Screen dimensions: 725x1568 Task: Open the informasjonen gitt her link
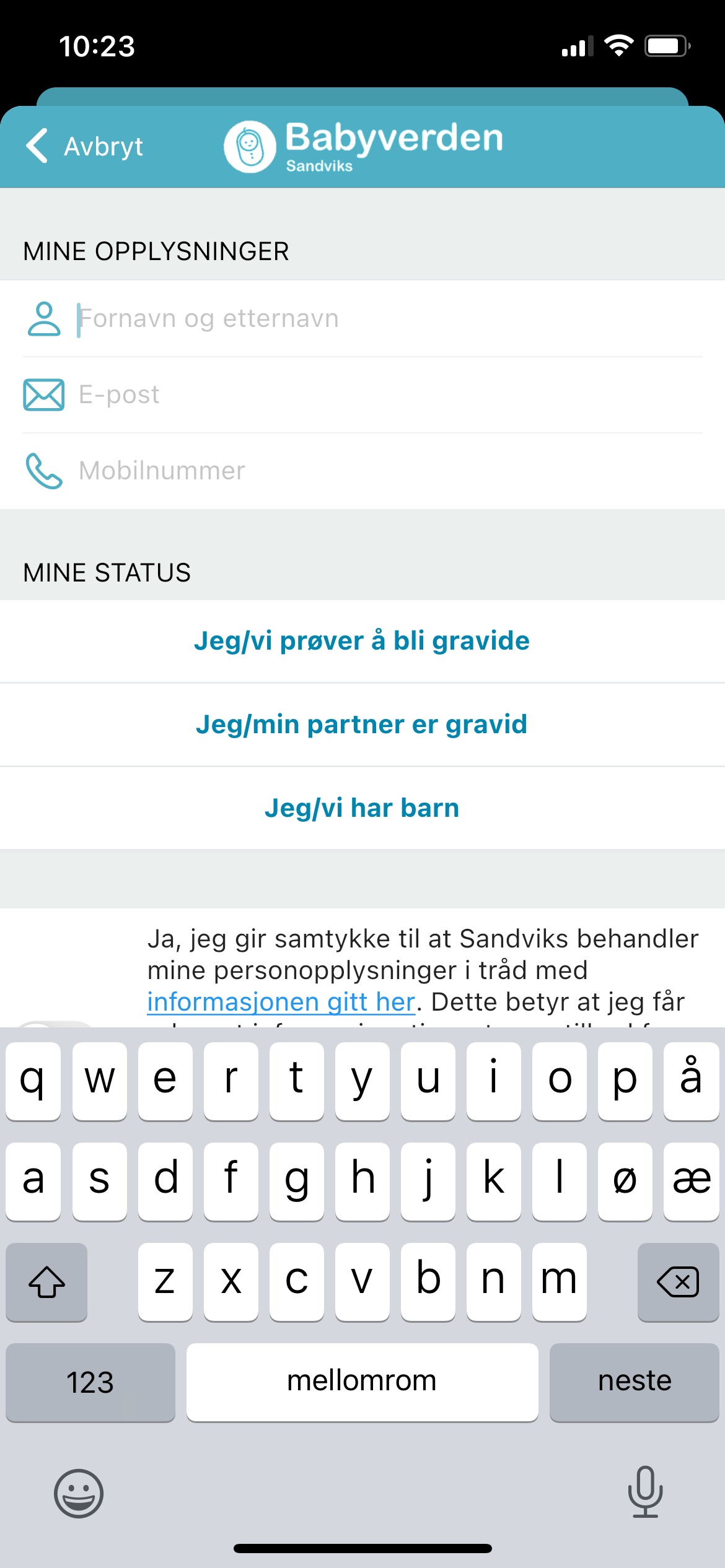(x=281, y=1002)
